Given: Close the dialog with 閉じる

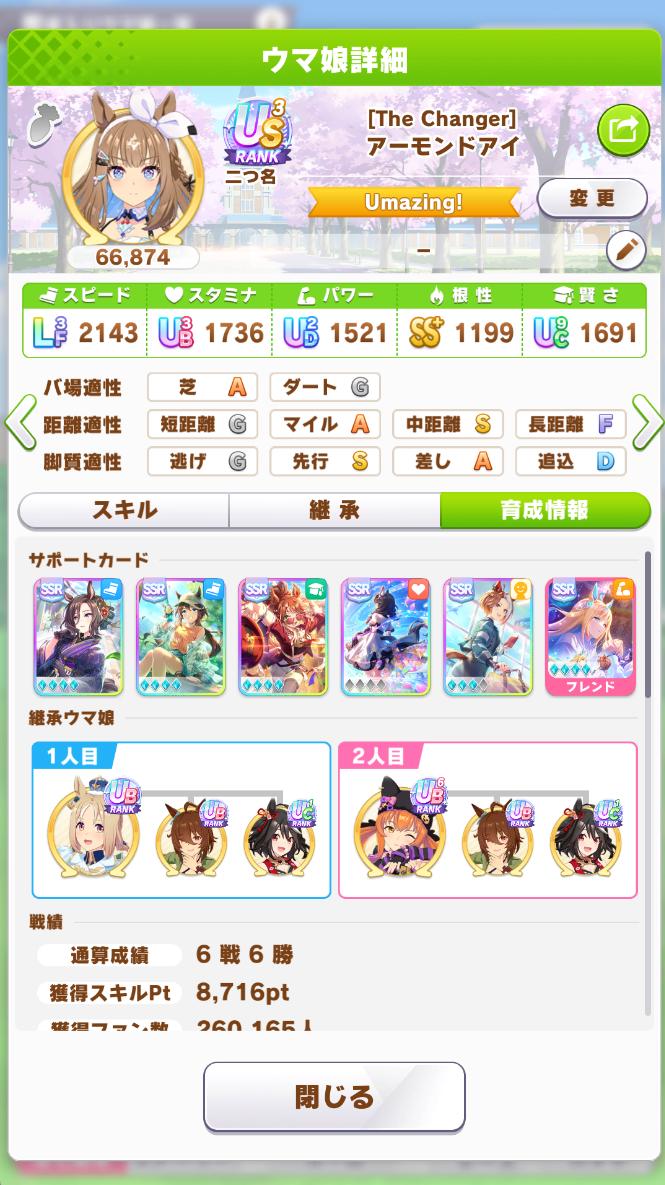Looking at the screenshot, I should tap(334, 1096).
